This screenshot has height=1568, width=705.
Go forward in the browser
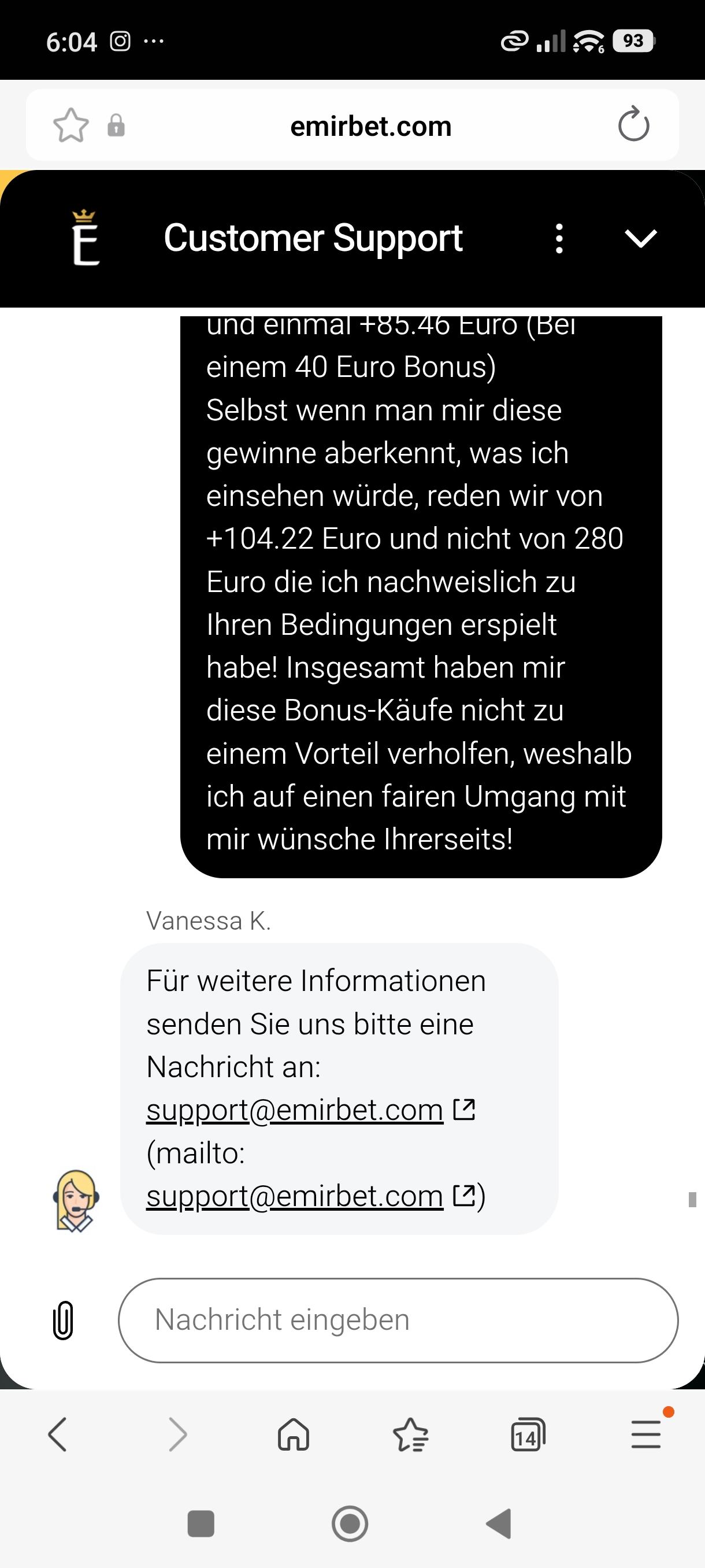click(177, 1434)
